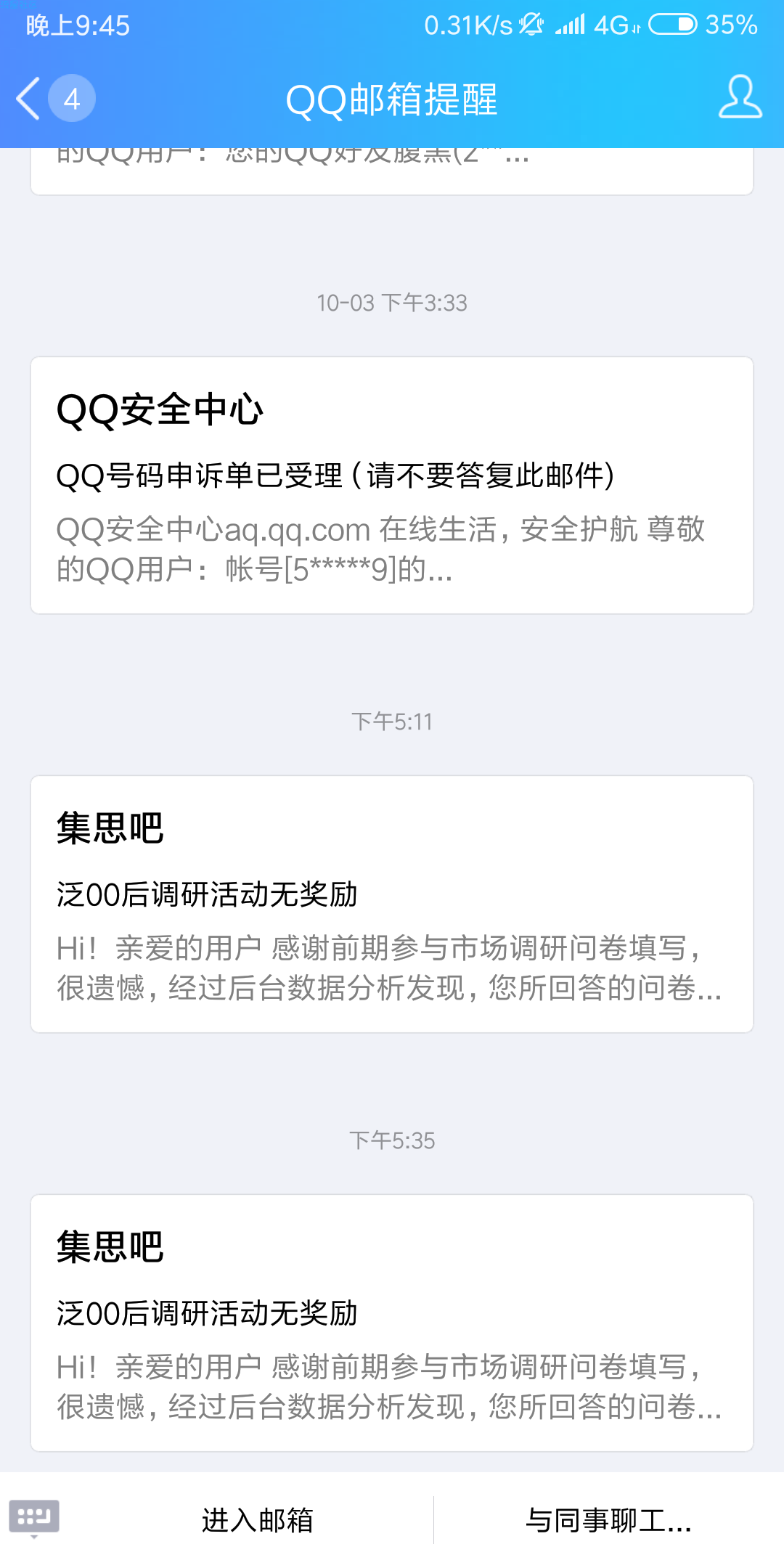Open the 与同事聊工... menu item
Image resolution: width=784 pixels, height=1568 pixels.
608,1520
